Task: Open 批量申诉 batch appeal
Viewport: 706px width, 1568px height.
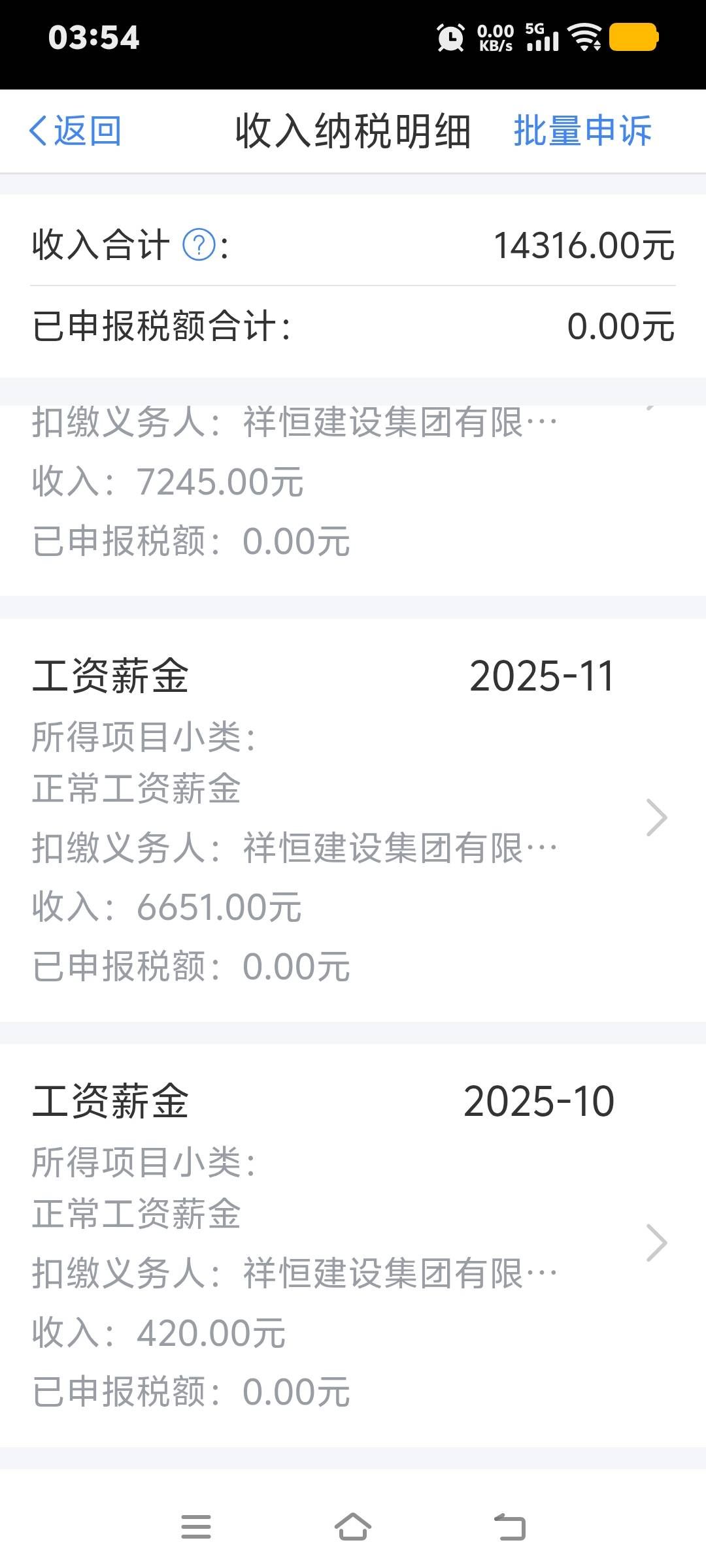Action: 582,131
